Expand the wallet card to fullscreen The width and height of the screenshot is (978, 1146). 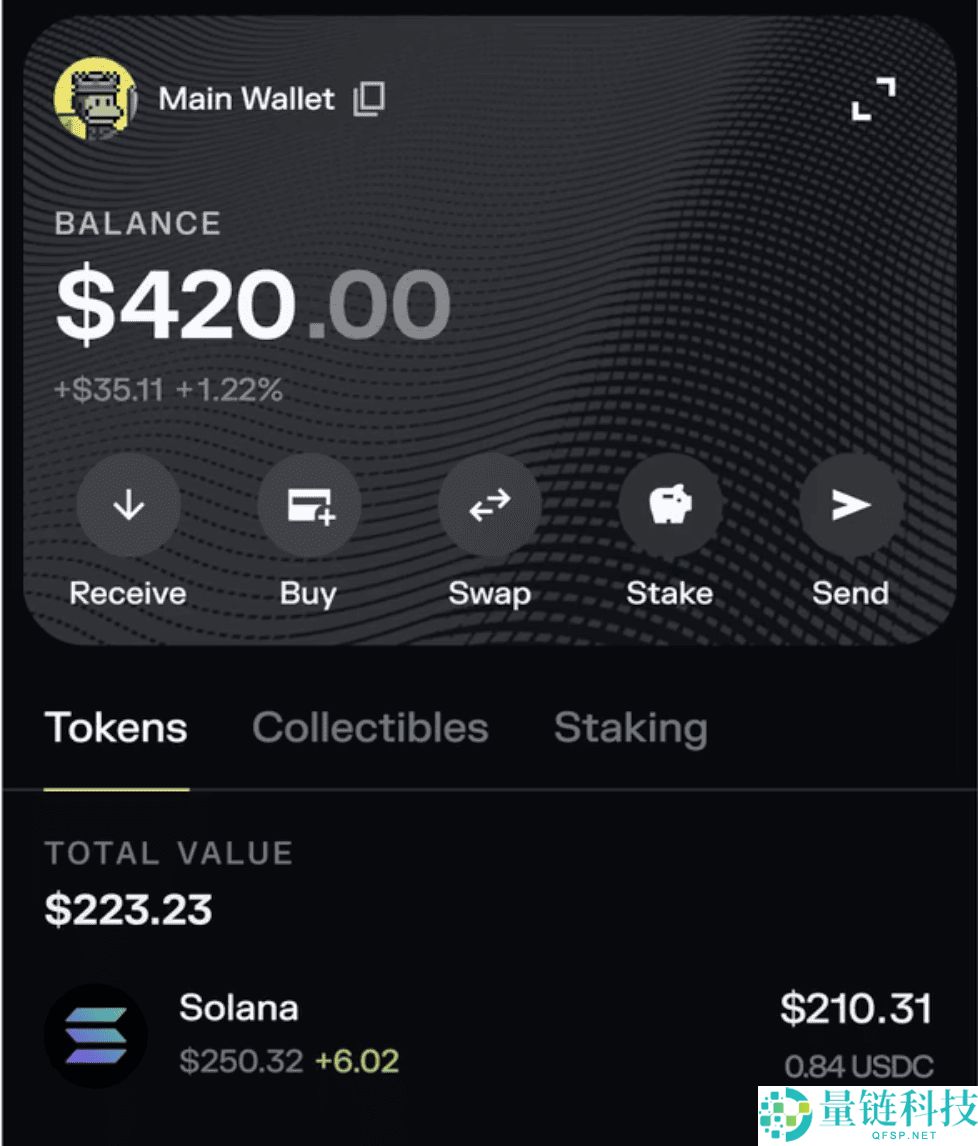[873, 98]
